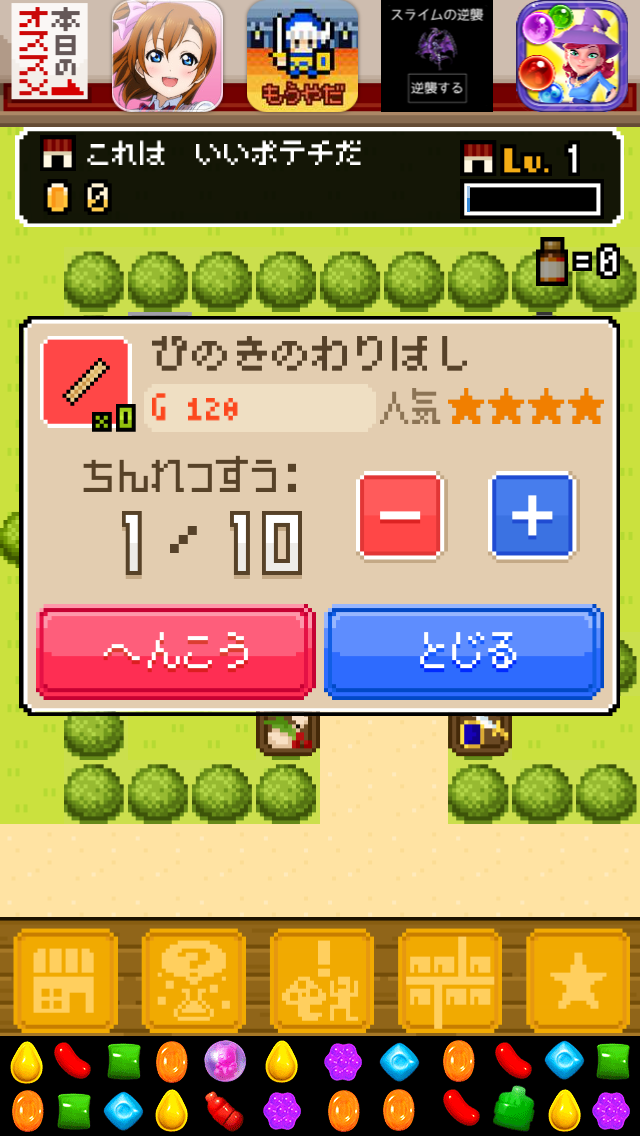The height and width of the screenshot is (1136, 640).
Task: Open the anime girl app ad
Action: pos(167,55)
